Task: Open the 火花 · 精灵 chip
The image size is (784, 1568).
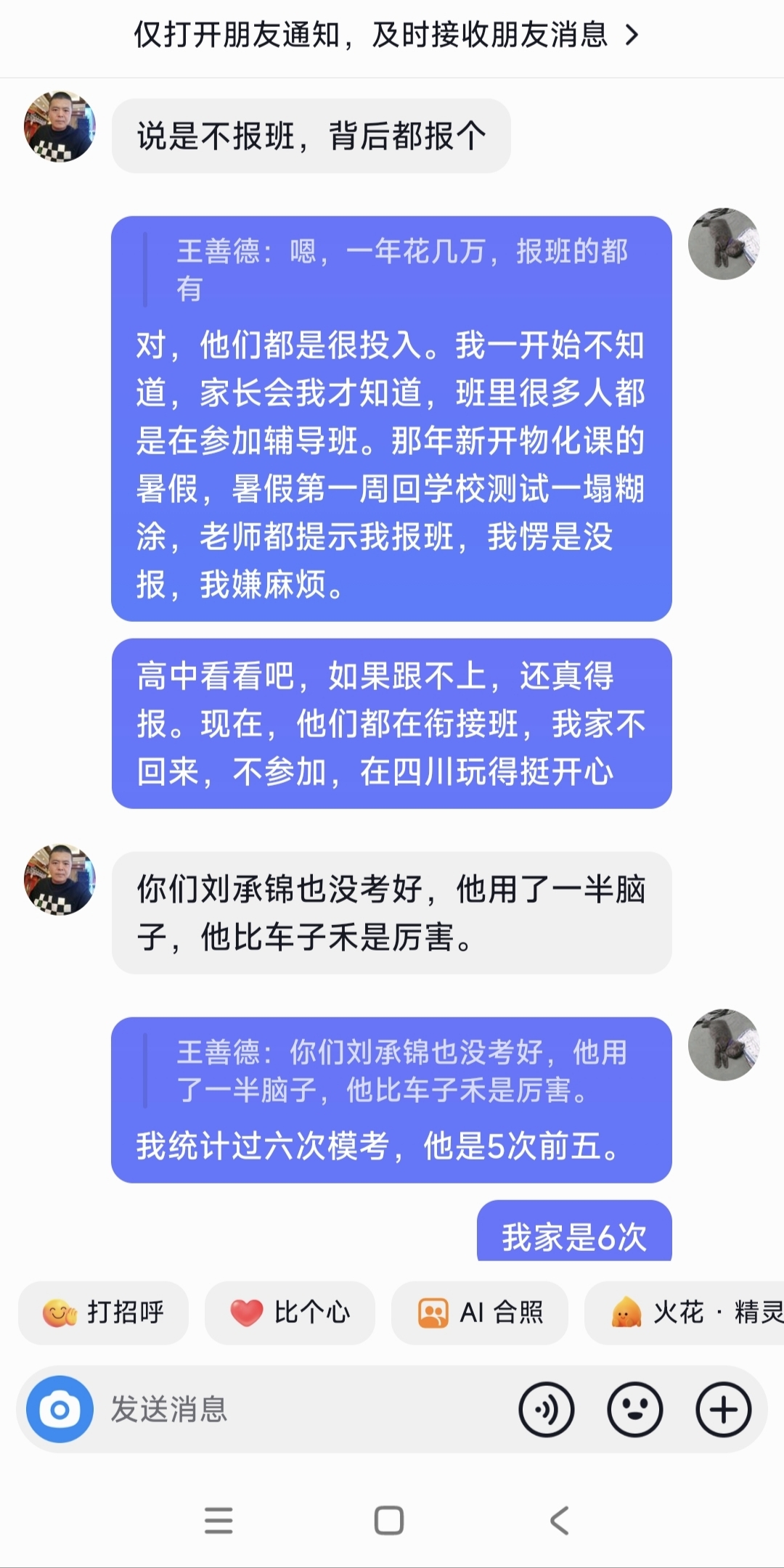Action: coord(685,1313)
